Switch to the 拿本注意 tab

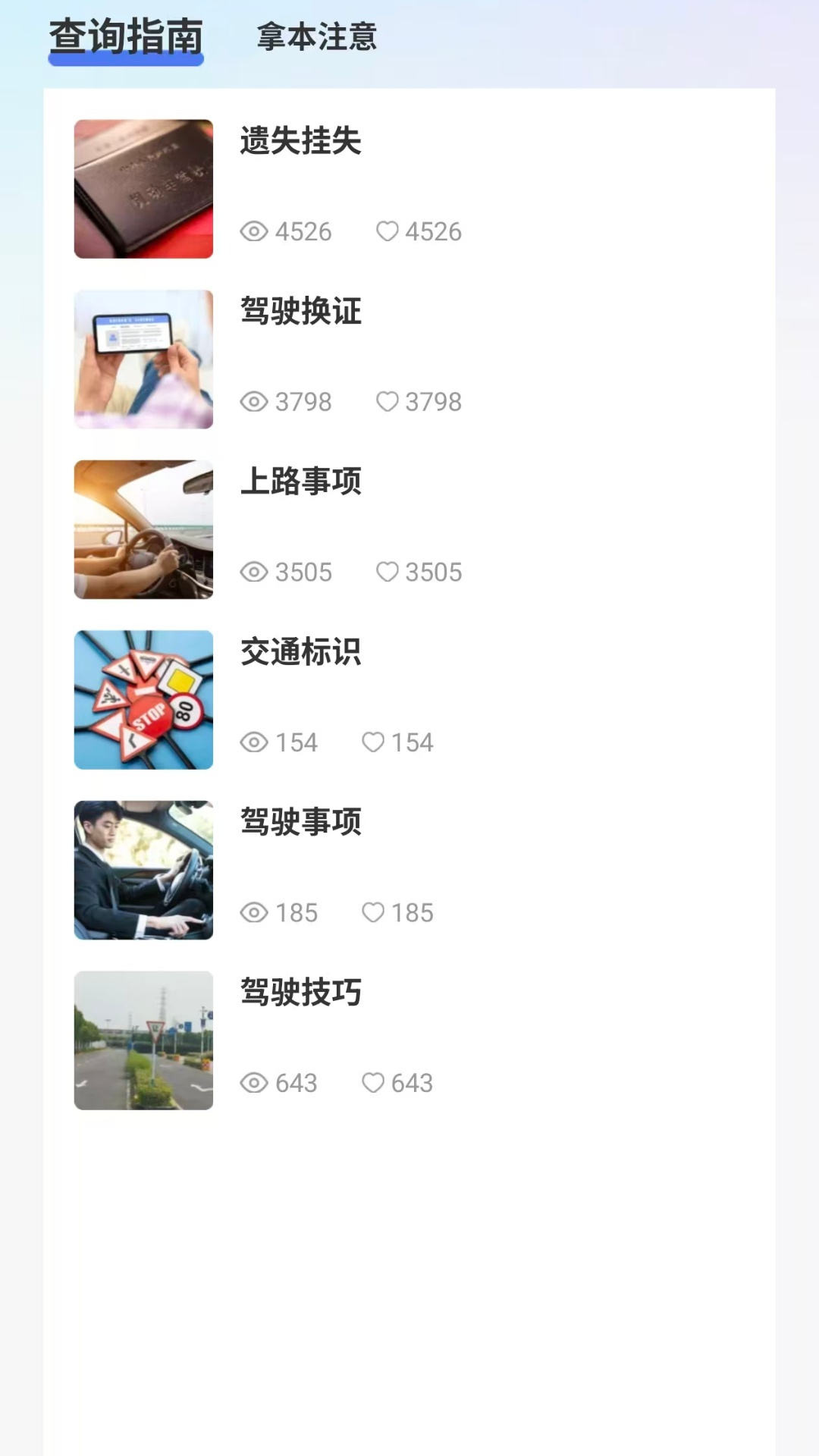point(318,37)
